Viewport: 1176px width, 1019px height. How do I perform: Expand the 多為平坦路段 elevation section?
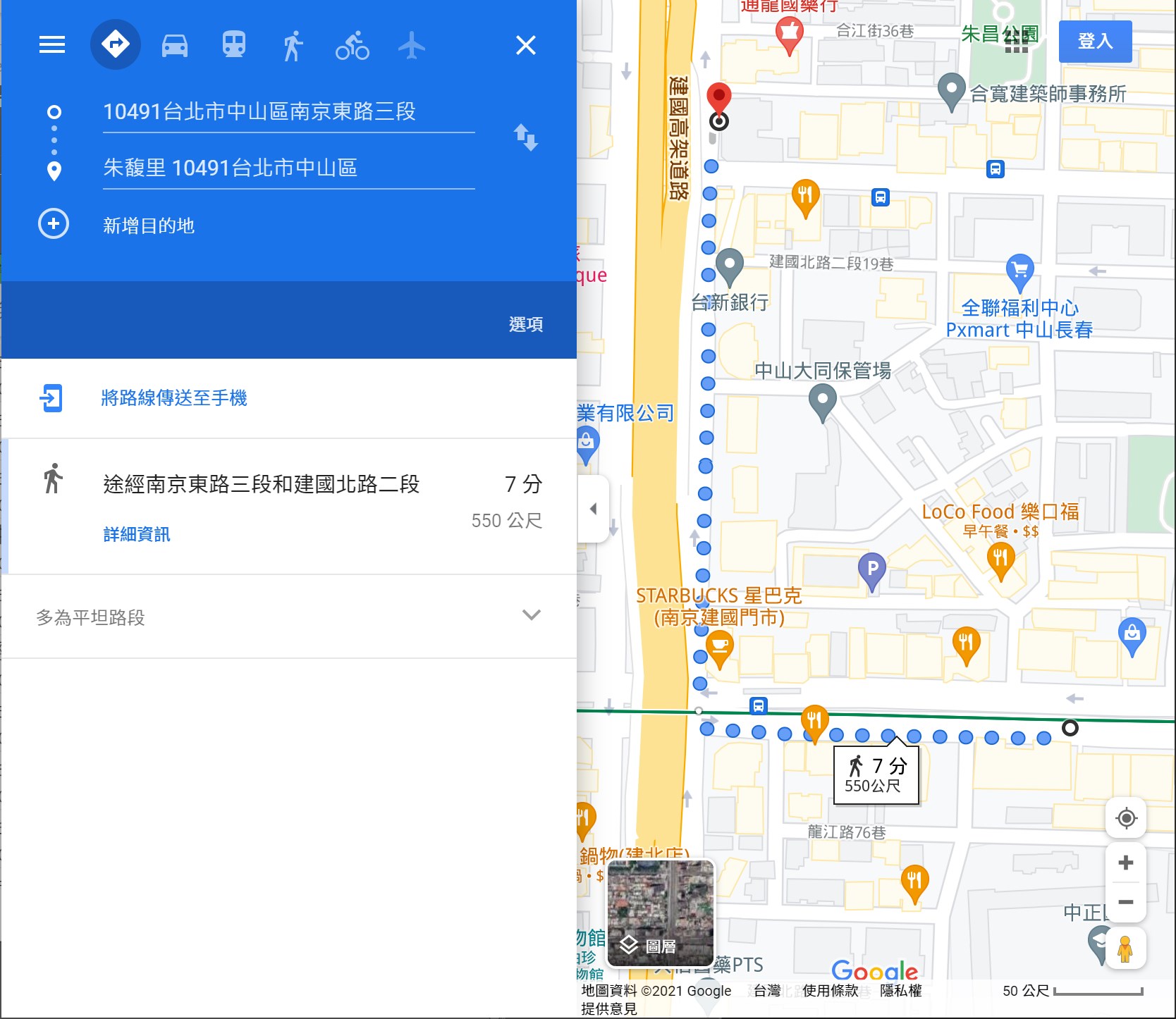coord(531,616)
